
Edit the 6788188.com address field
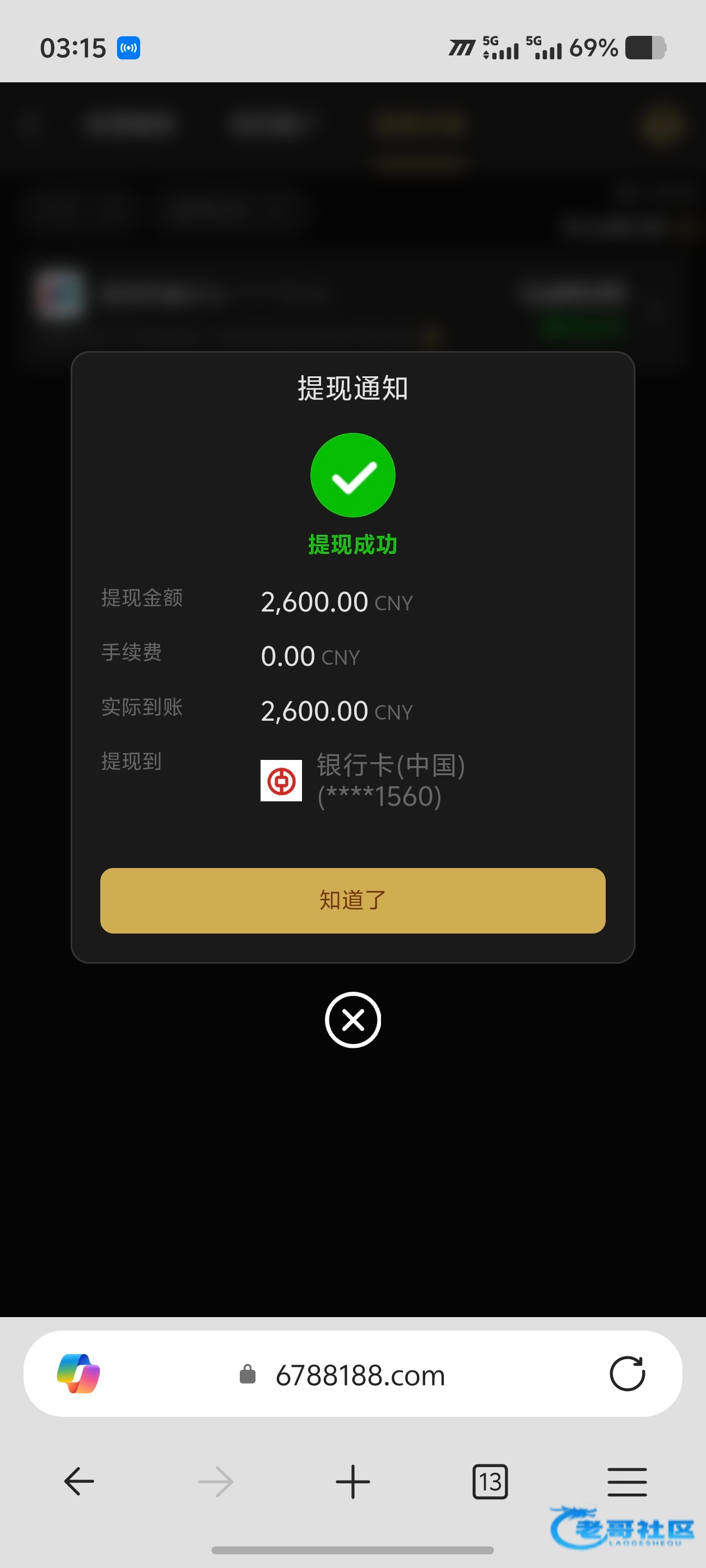click(359, 1375)
